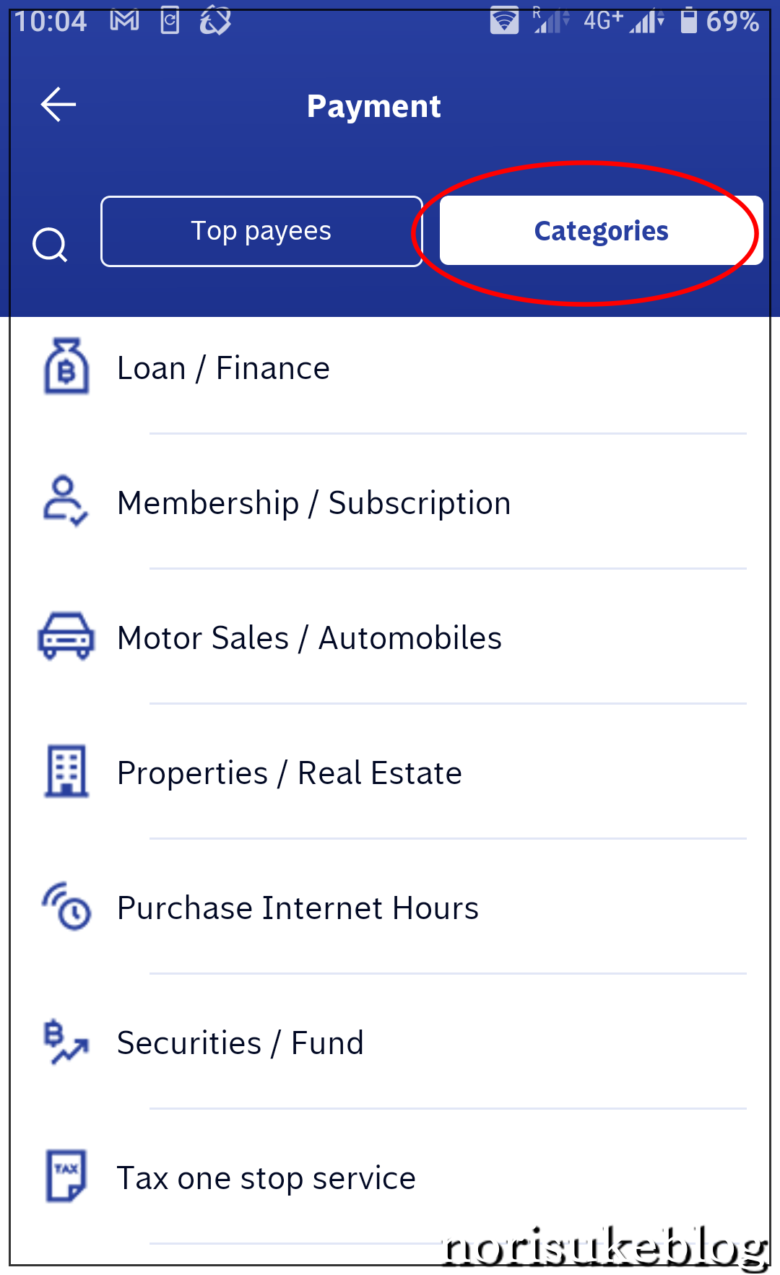Select the Categories tab
The height and width of the screenshot is (1275, 780).
coord(600,231)
